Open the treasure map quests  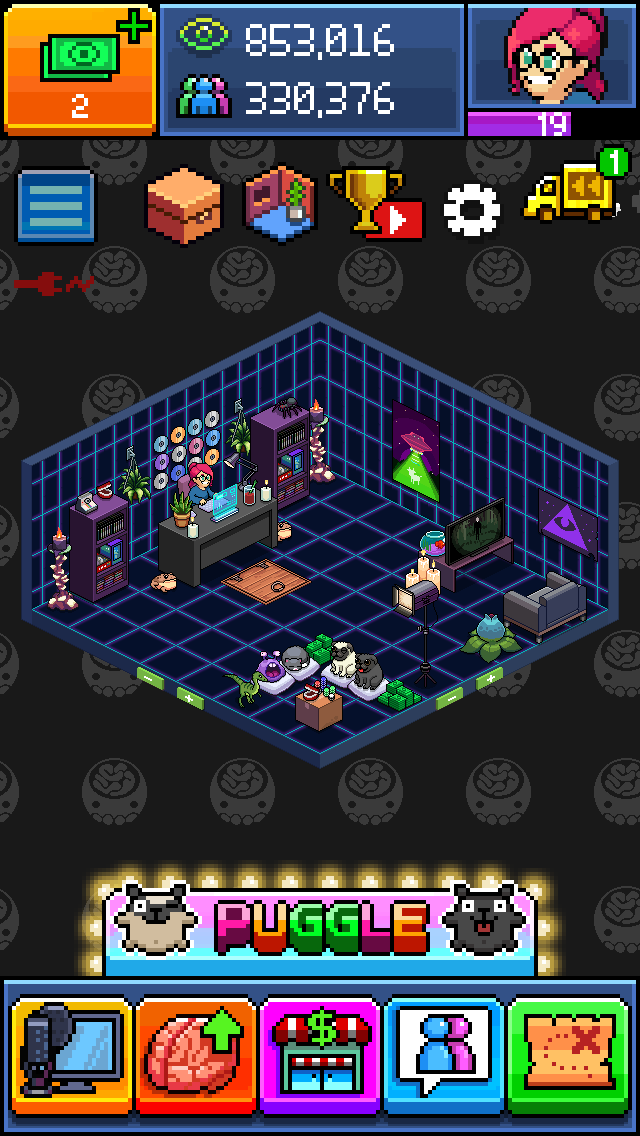click(x=568, y=1056)
